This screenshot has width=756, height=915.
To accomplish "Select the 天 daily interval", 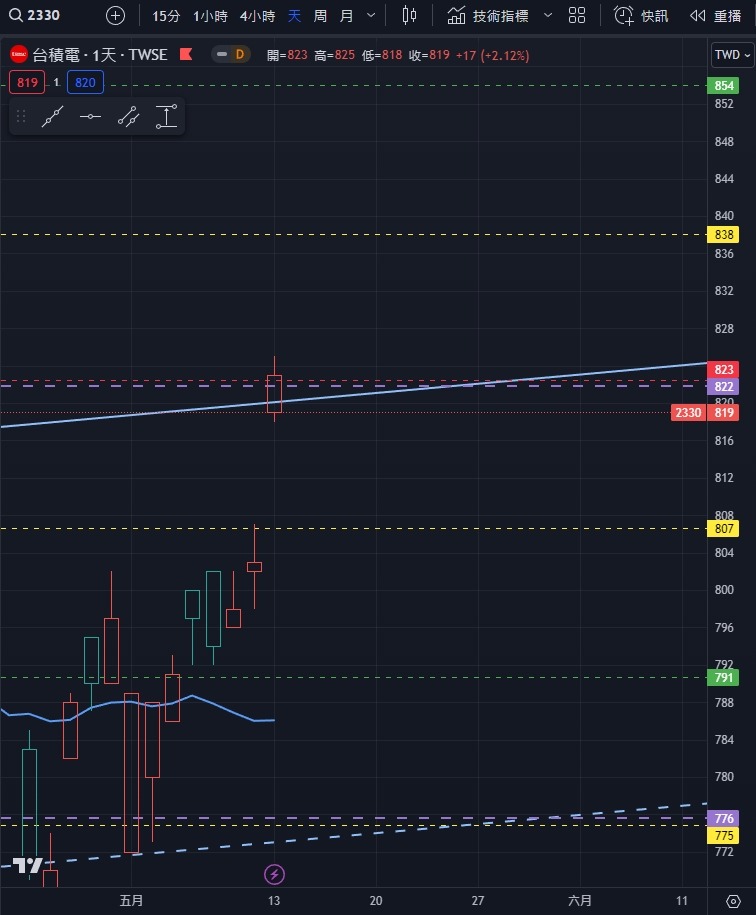I will click(x=294, y=16).
